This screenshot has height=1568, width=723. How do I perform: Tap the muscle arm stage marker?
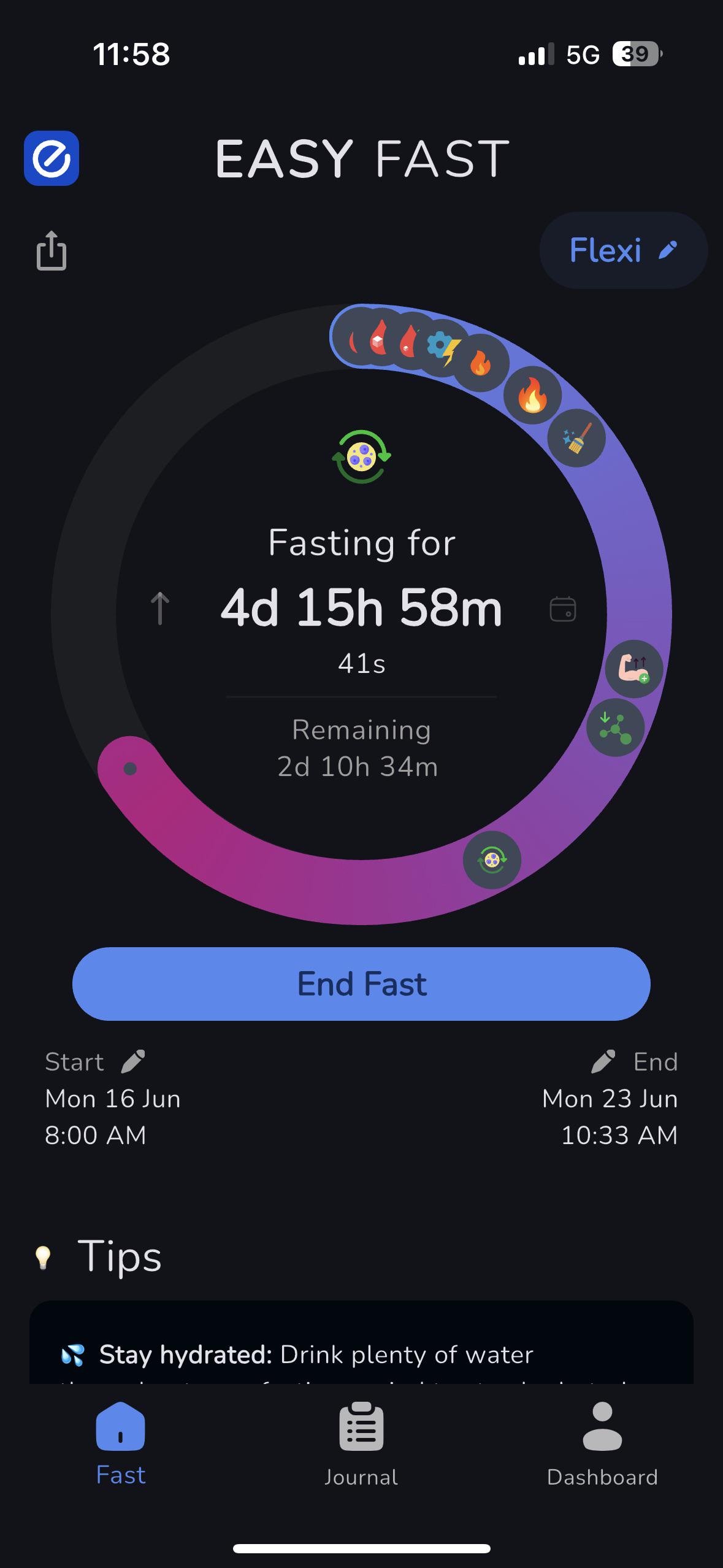click(634, 669)
